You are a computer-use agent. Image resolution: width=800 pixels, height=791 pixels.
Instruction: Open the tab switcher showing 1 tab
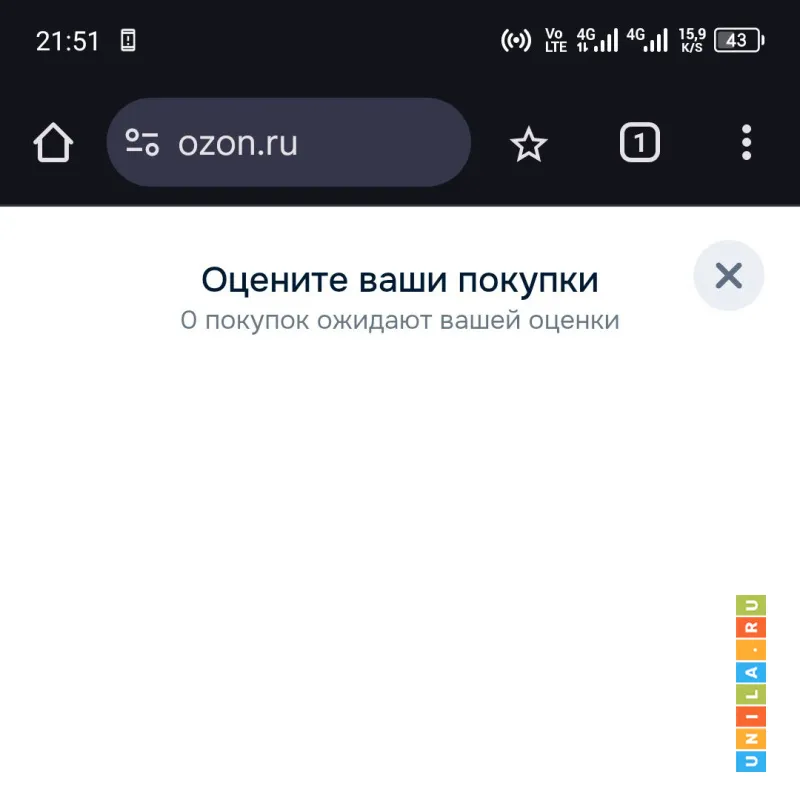tap(640, 143)
